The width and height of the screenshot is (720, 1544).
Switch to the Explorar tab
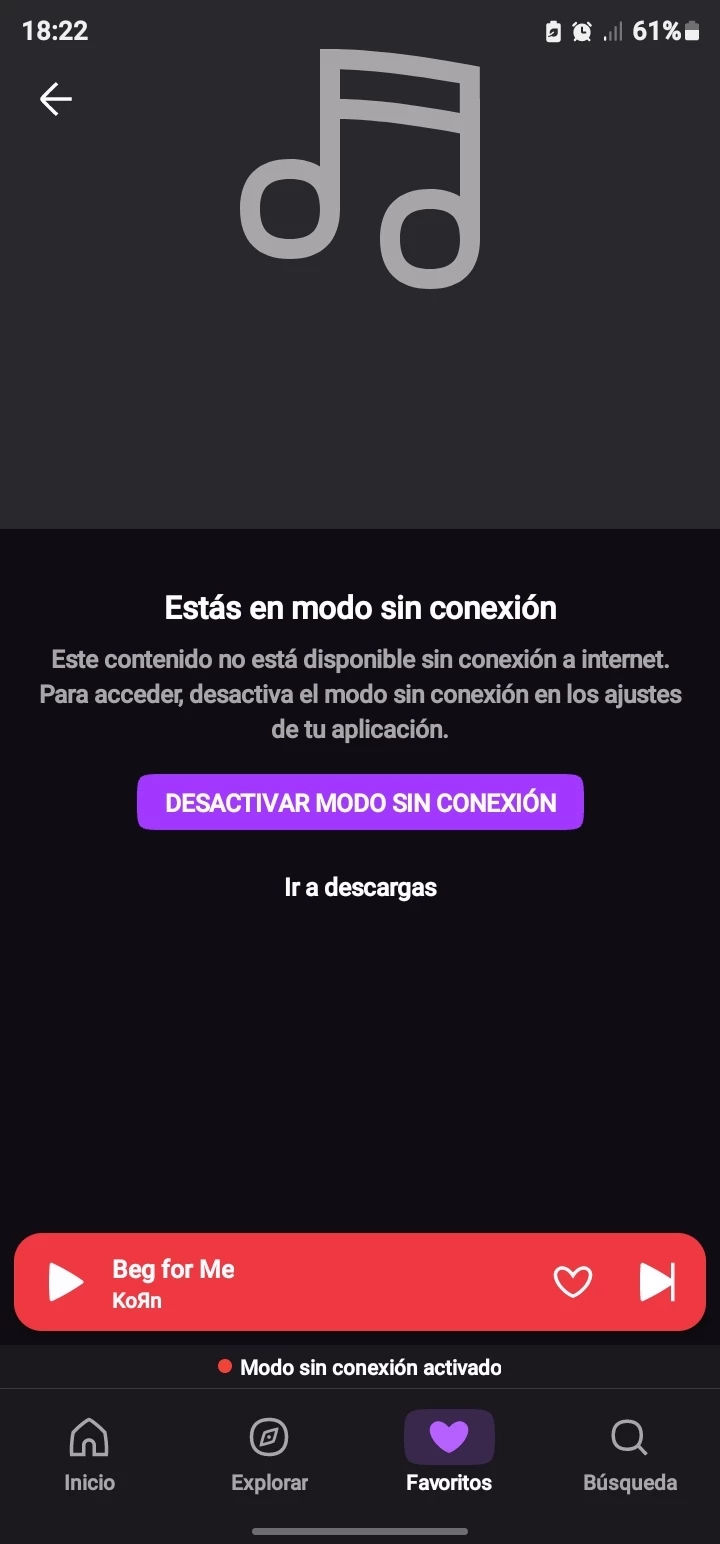click(x=269, y=1455)
